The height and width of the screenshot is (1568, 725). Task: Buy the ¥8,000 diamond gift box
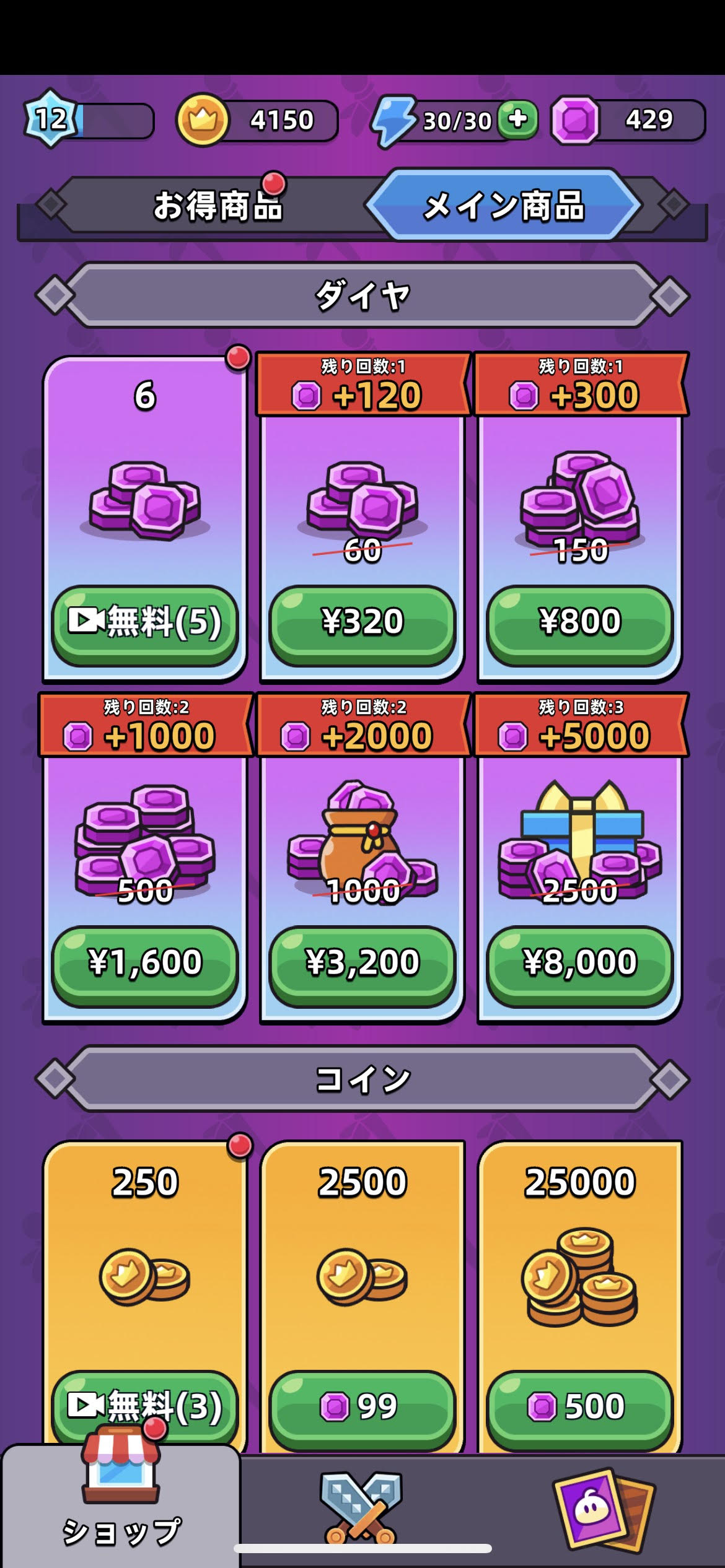tap(580, 963)
